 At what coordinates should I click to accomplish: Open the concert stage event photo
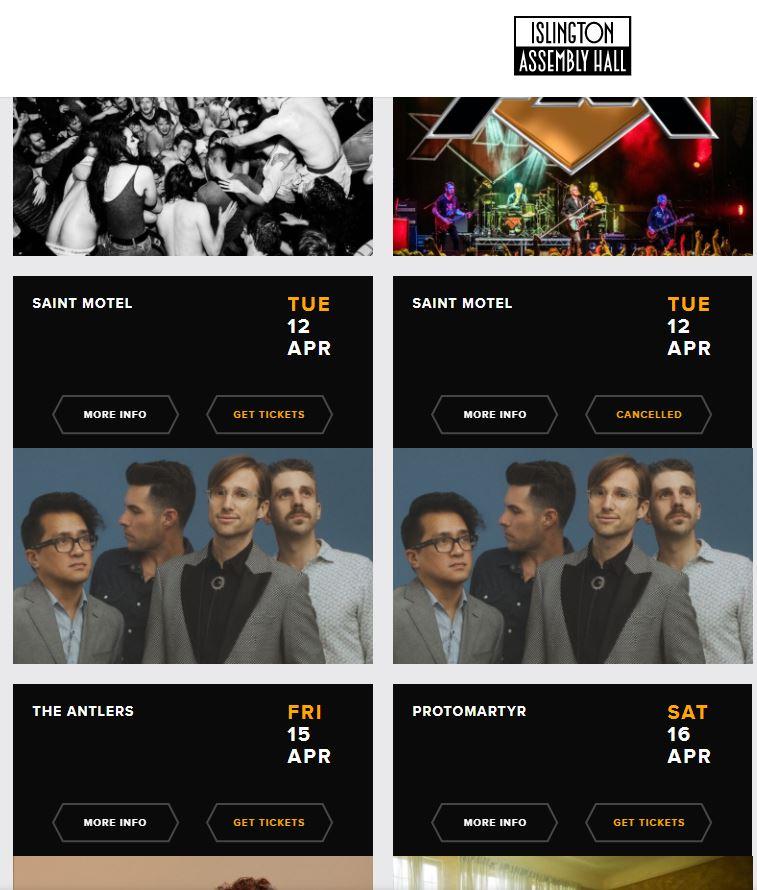[x=572, y=177]
